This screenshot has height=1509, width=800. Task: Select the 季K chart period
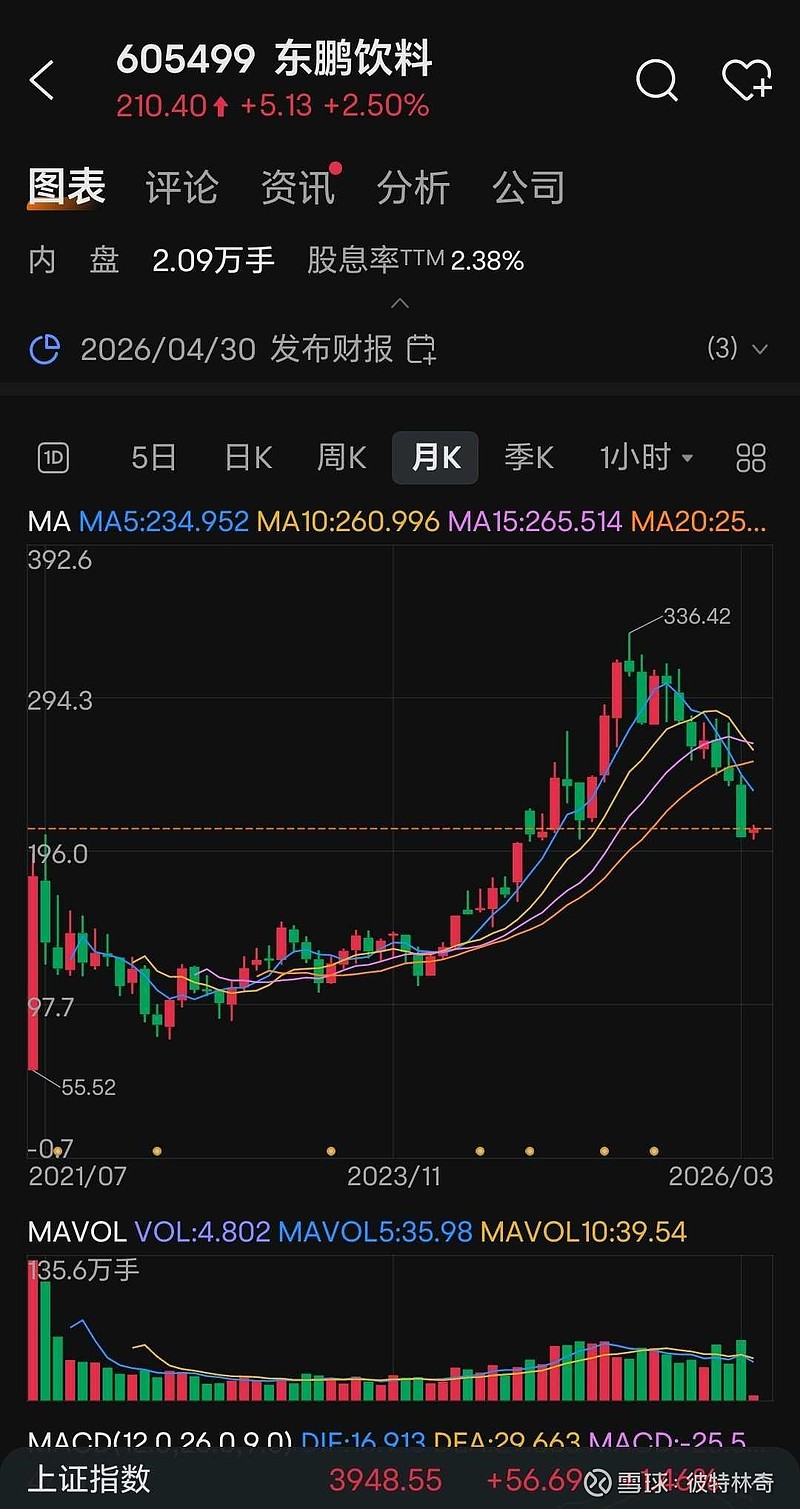point(529,457)
